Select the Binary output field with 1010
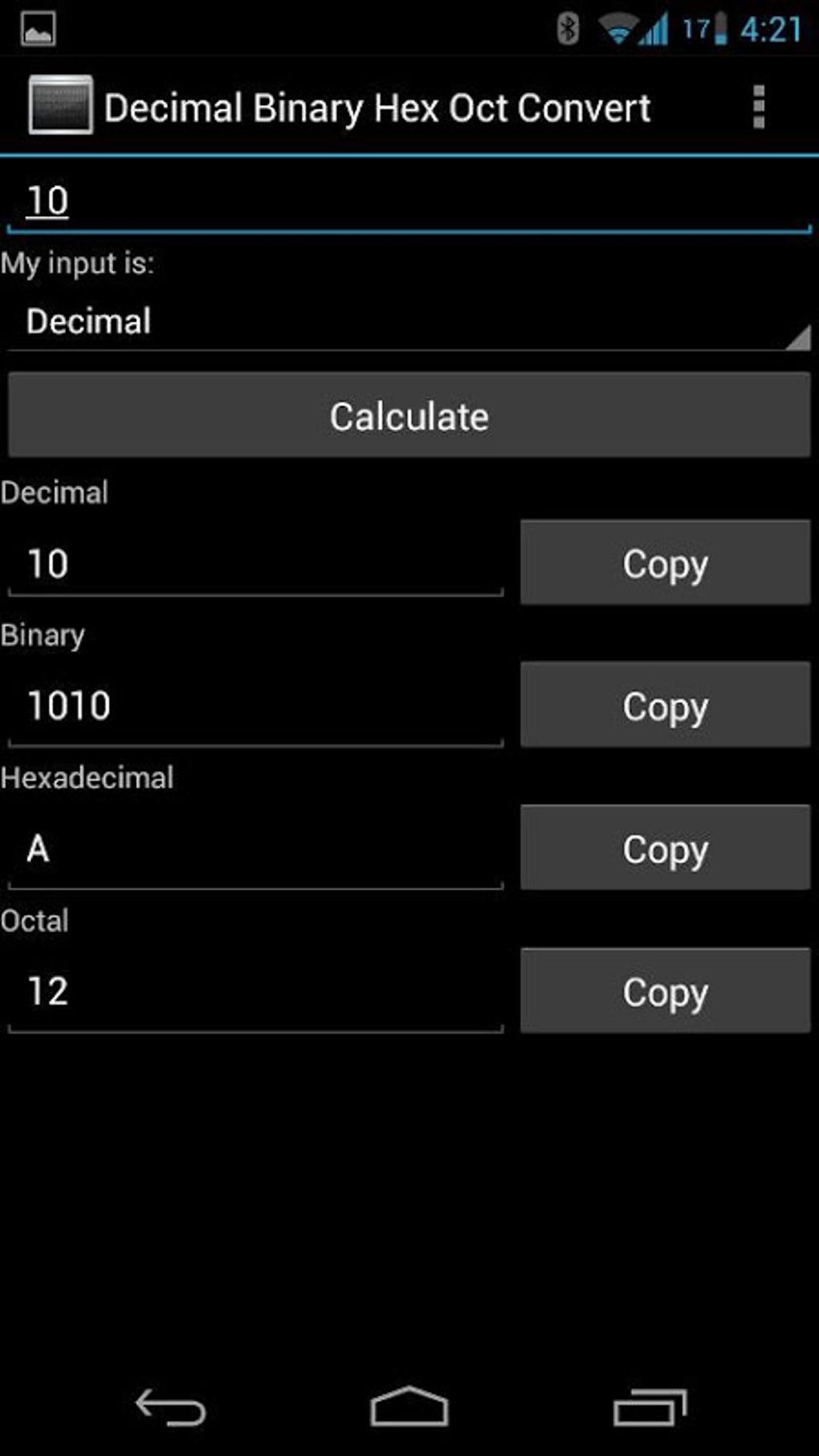The height and width of the screenshot is (1456, 819). tap(255, 706)
